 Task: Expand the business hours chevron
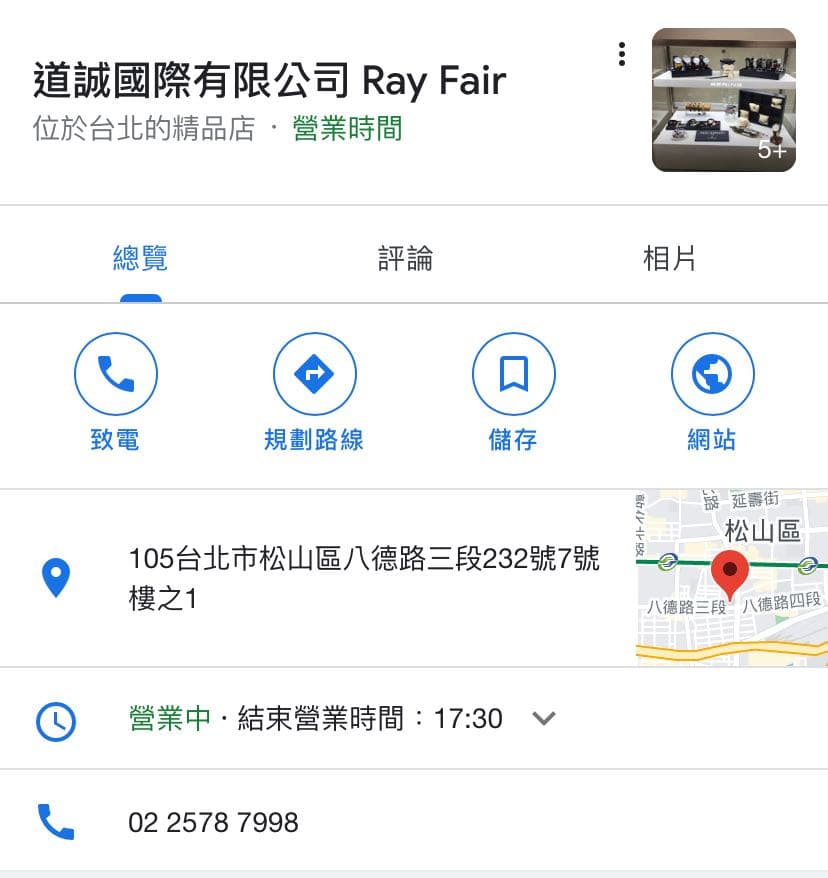pos(544,718)
